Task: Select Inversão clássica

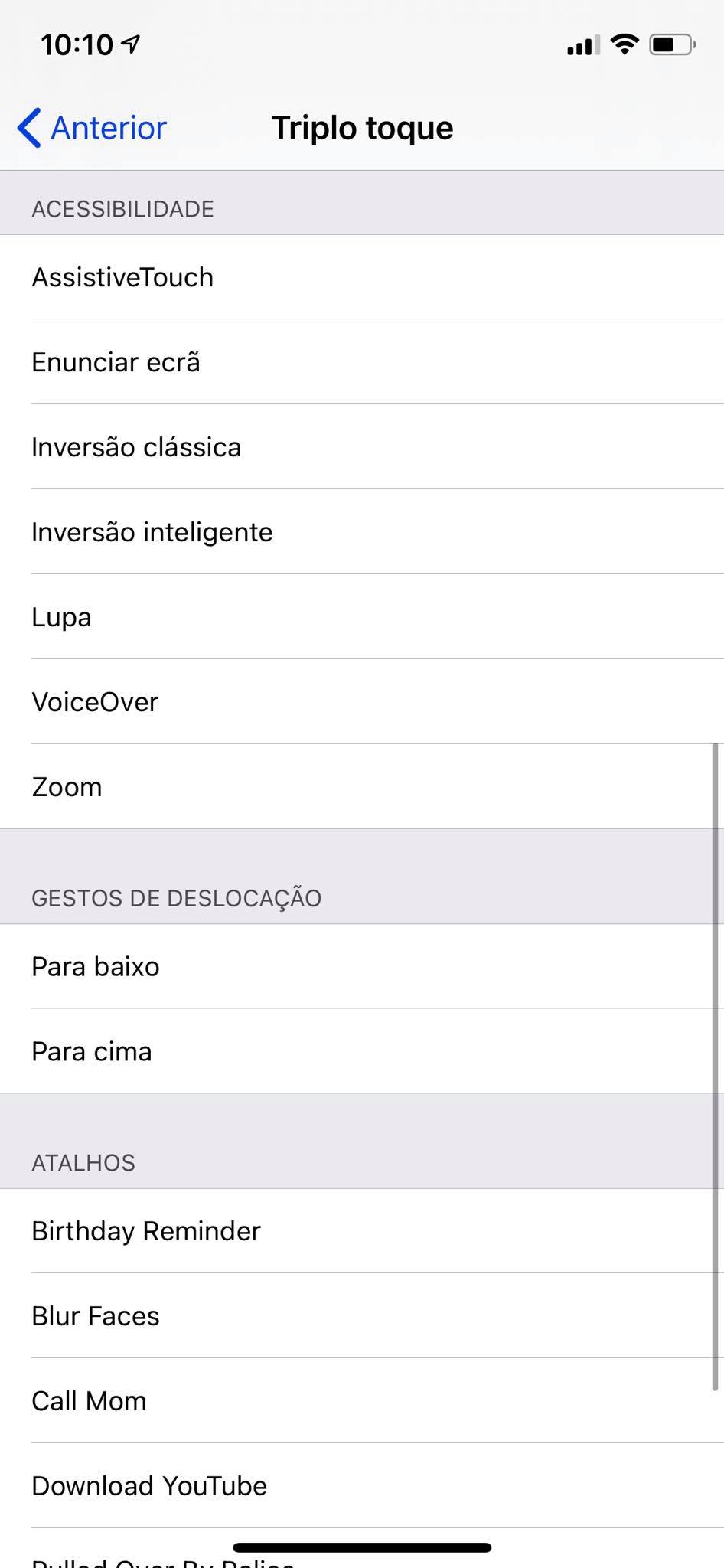Action: click(362, 447)
